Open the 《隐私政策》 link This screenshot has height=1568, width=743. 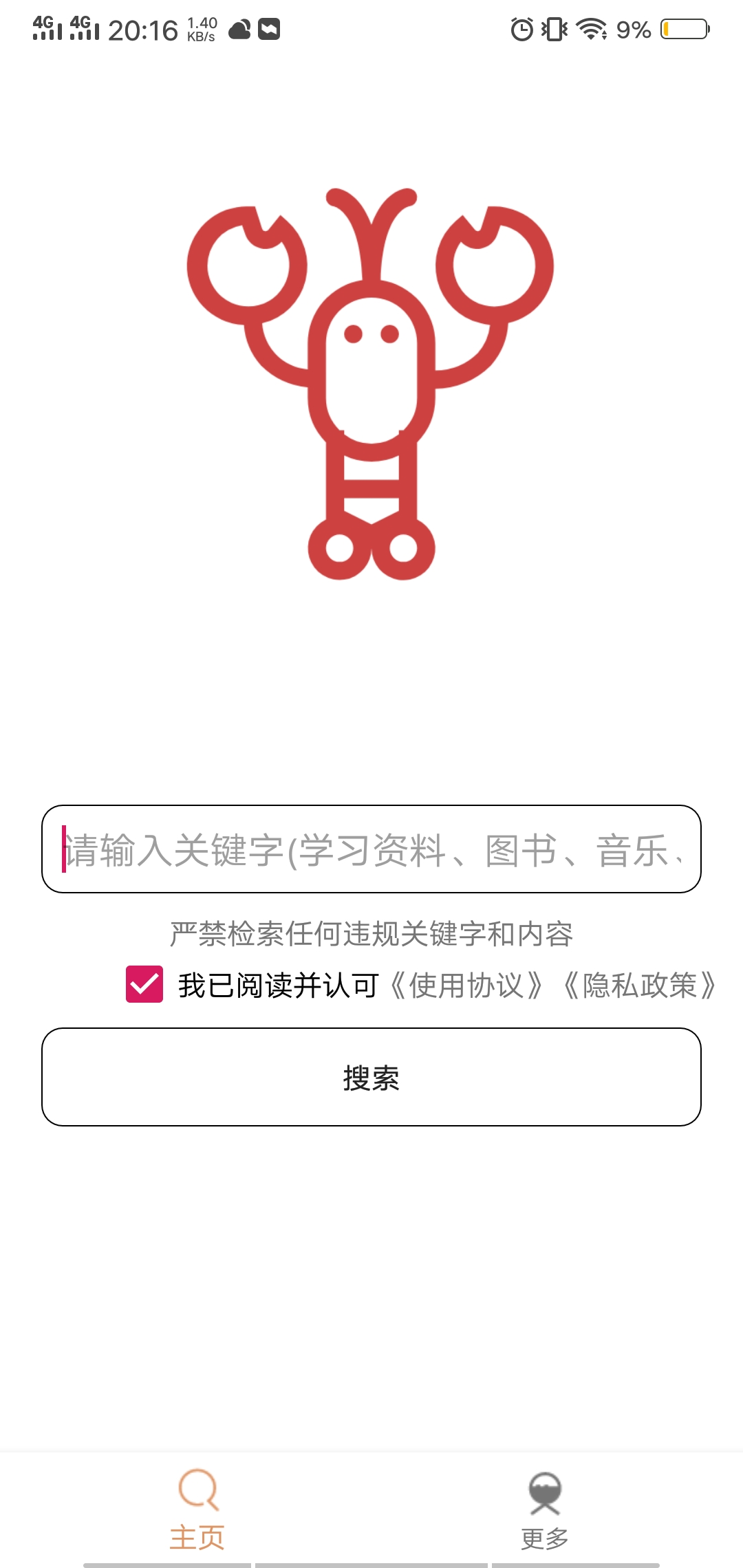tap(640, 986)
